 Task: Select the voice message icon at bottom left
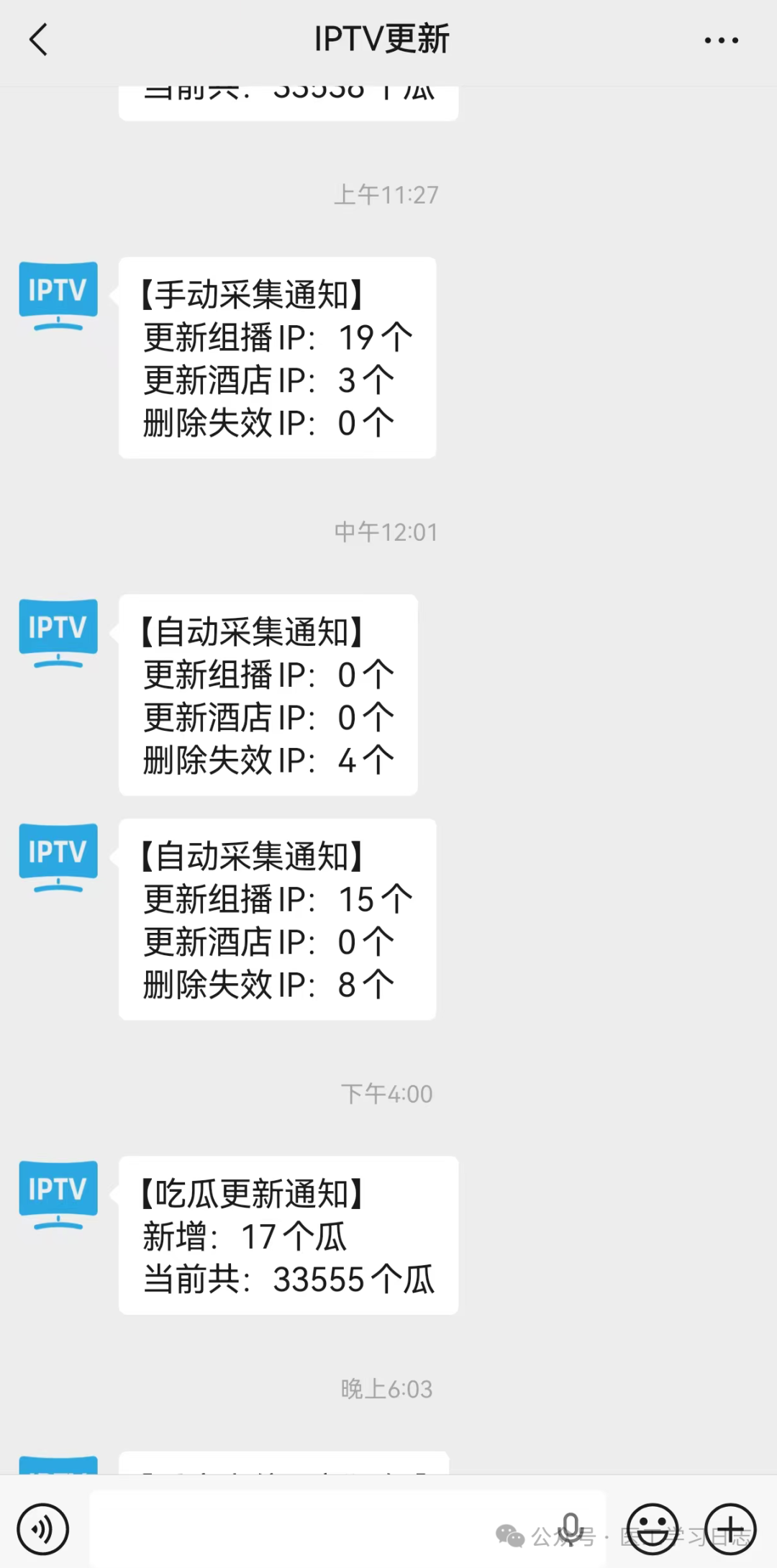point(43,1528)
